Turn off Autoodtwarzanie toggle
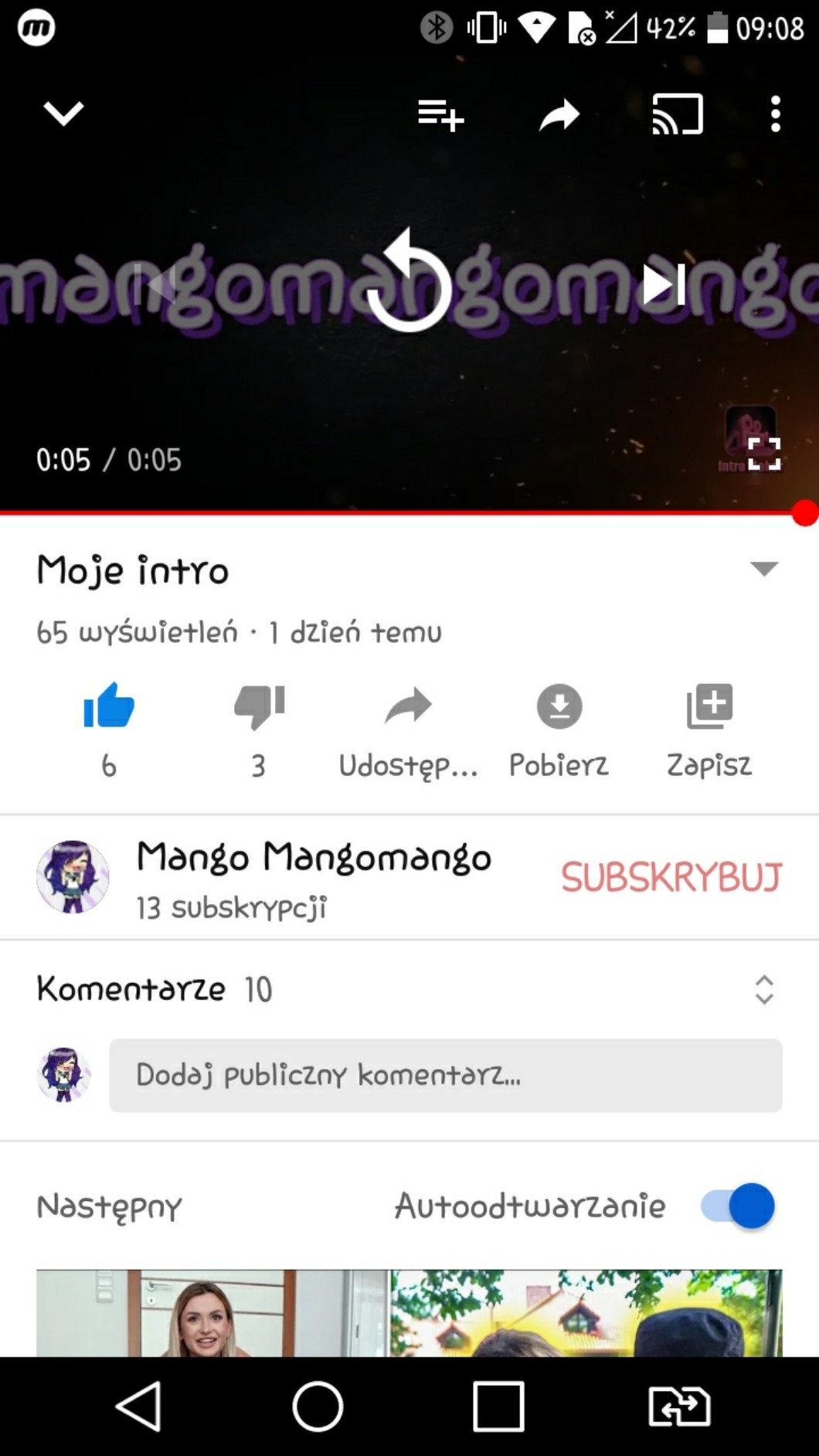 (738, 1206)
